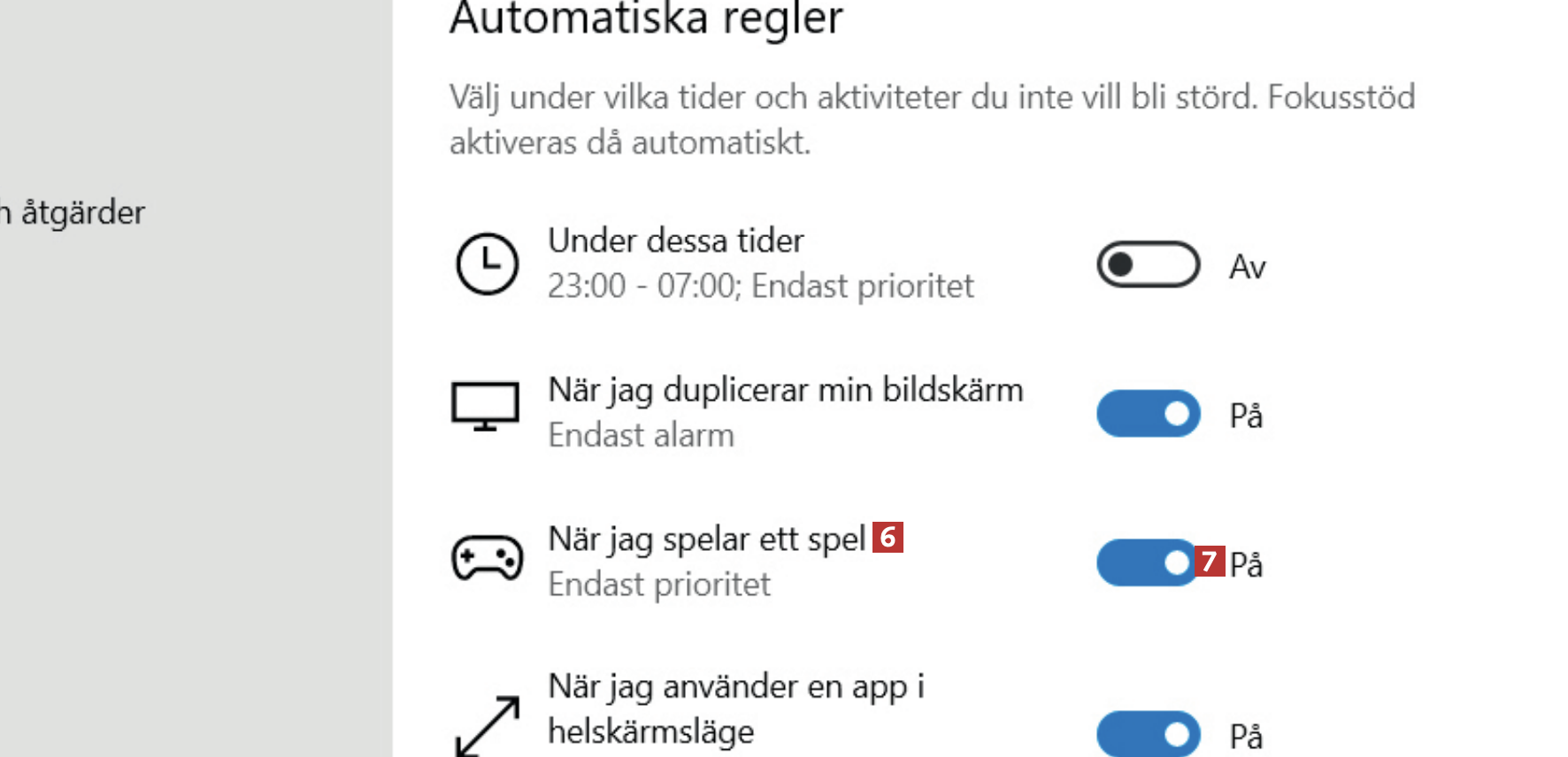Turn on the Under dessa tider toggle

point(1148,264)
